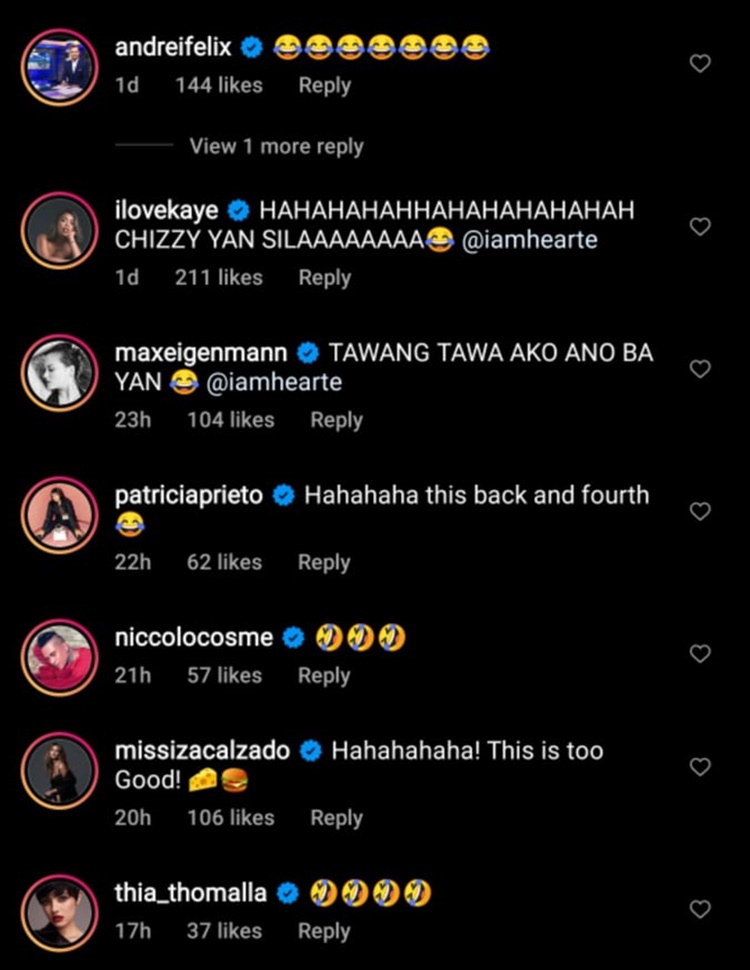
Task: Open @iamhearte mention in ilovekaye's comment
Action: [x=530, y=240]
